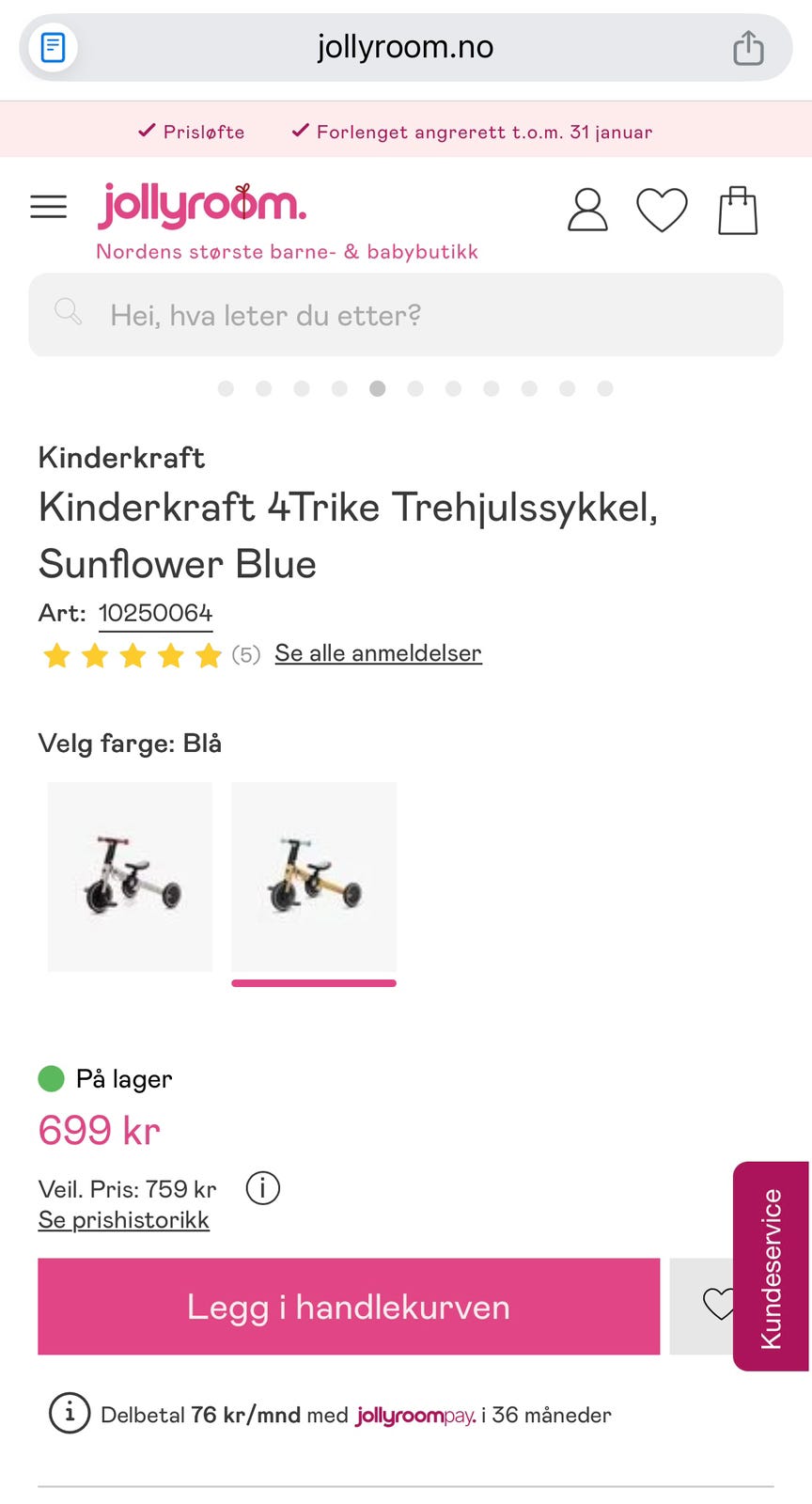812x1504 pixels.
Task: Jump to the last carousel indicator dot
Action: (x=605, y=387)
